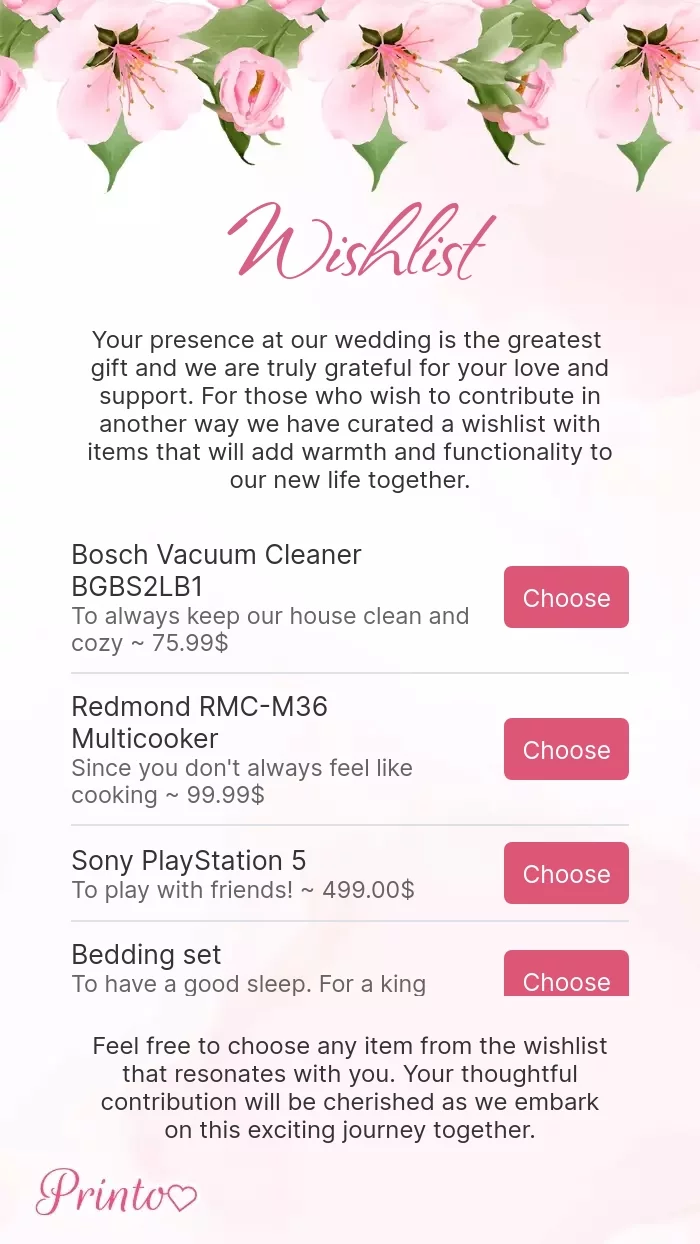Choose the Bosch Vacuum Cleaner gift
The height and width of the screenshot is (1244, 700).
coord(566,597)
